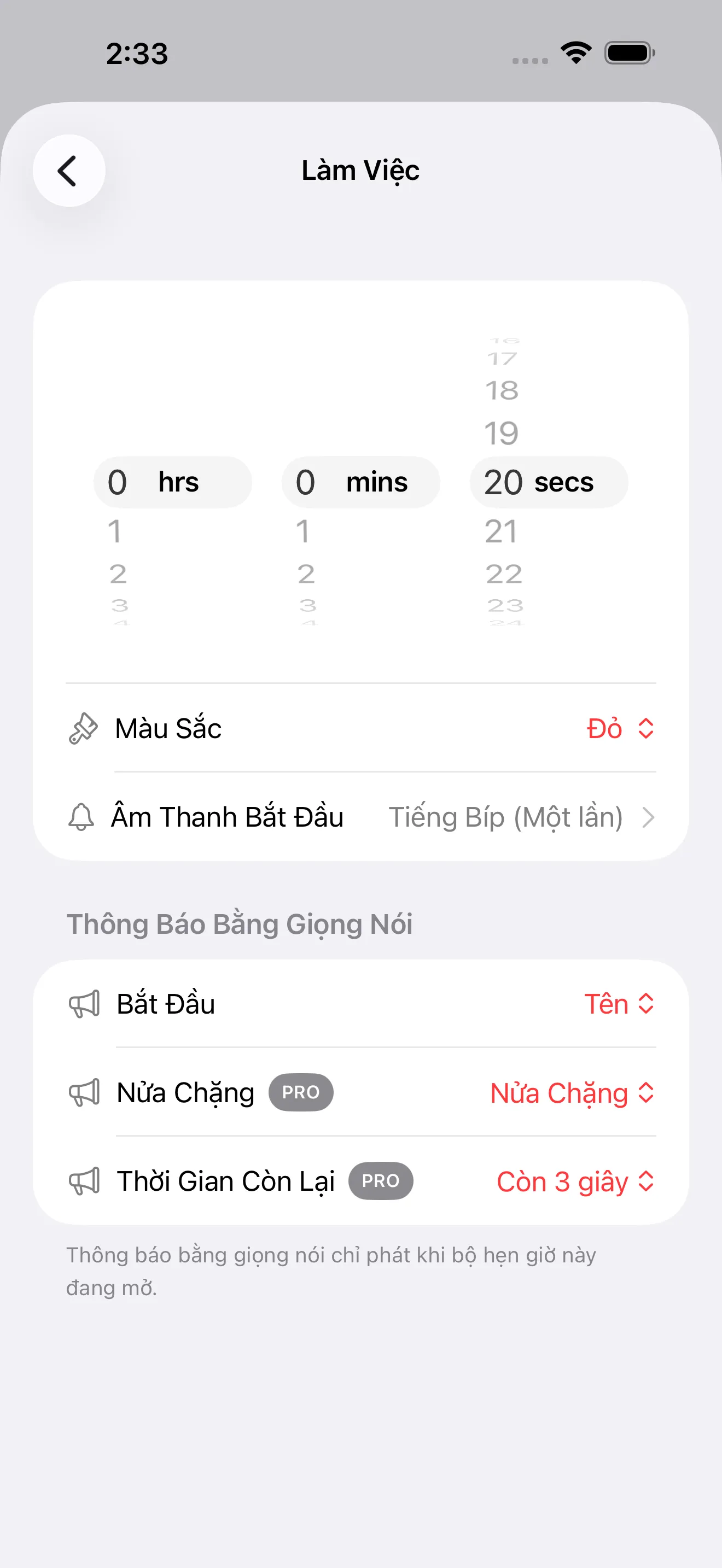Click the PRO badge beside Thời Gian Còn Lại
The height and width of the screenshot is (1568, 722).
381,1181
